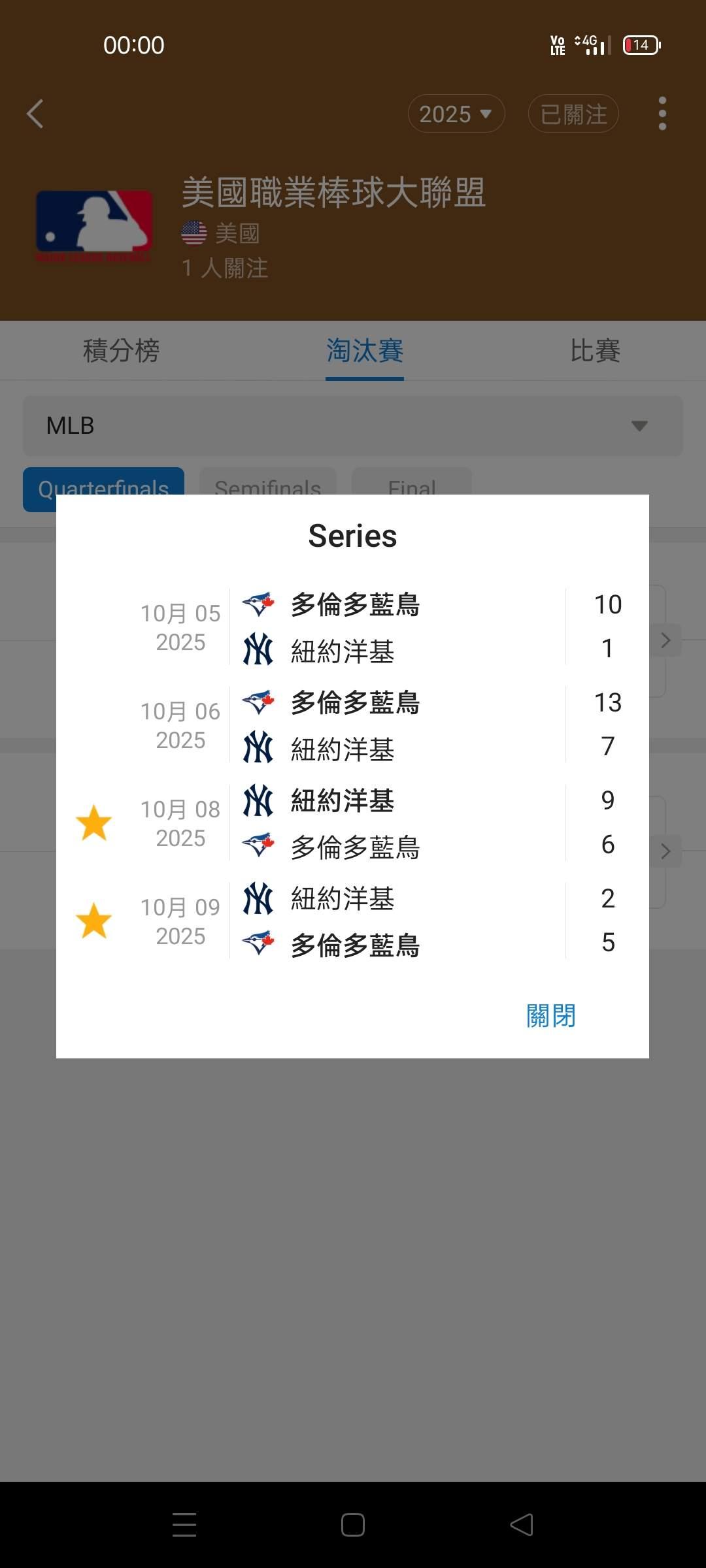Screen dimensions: 706x1568
Task: Toggle the favorite star for the 10月 09 game
Action: click(94, 921)
